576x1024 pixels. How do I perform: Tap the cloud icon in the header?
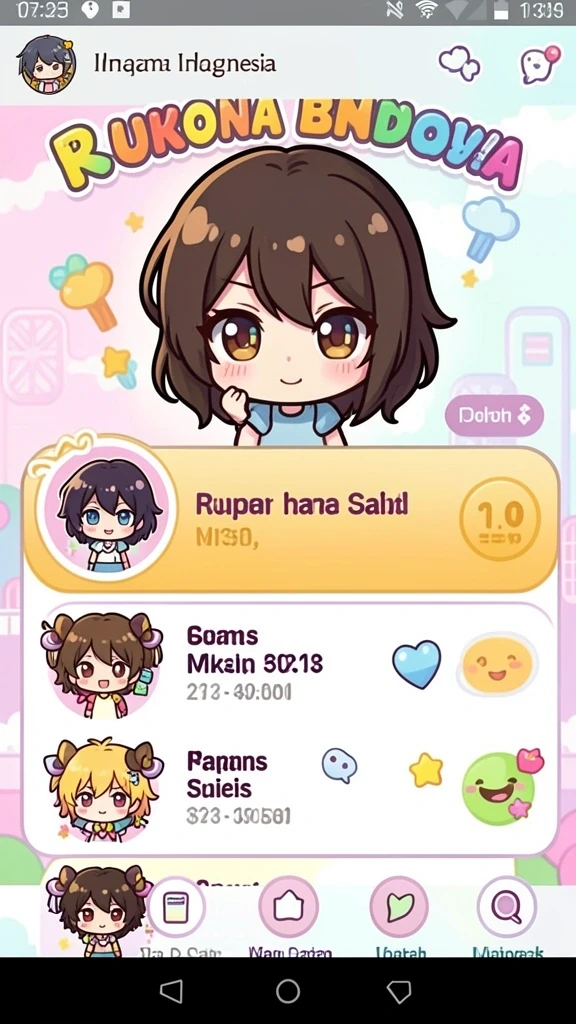click(459, 63)
